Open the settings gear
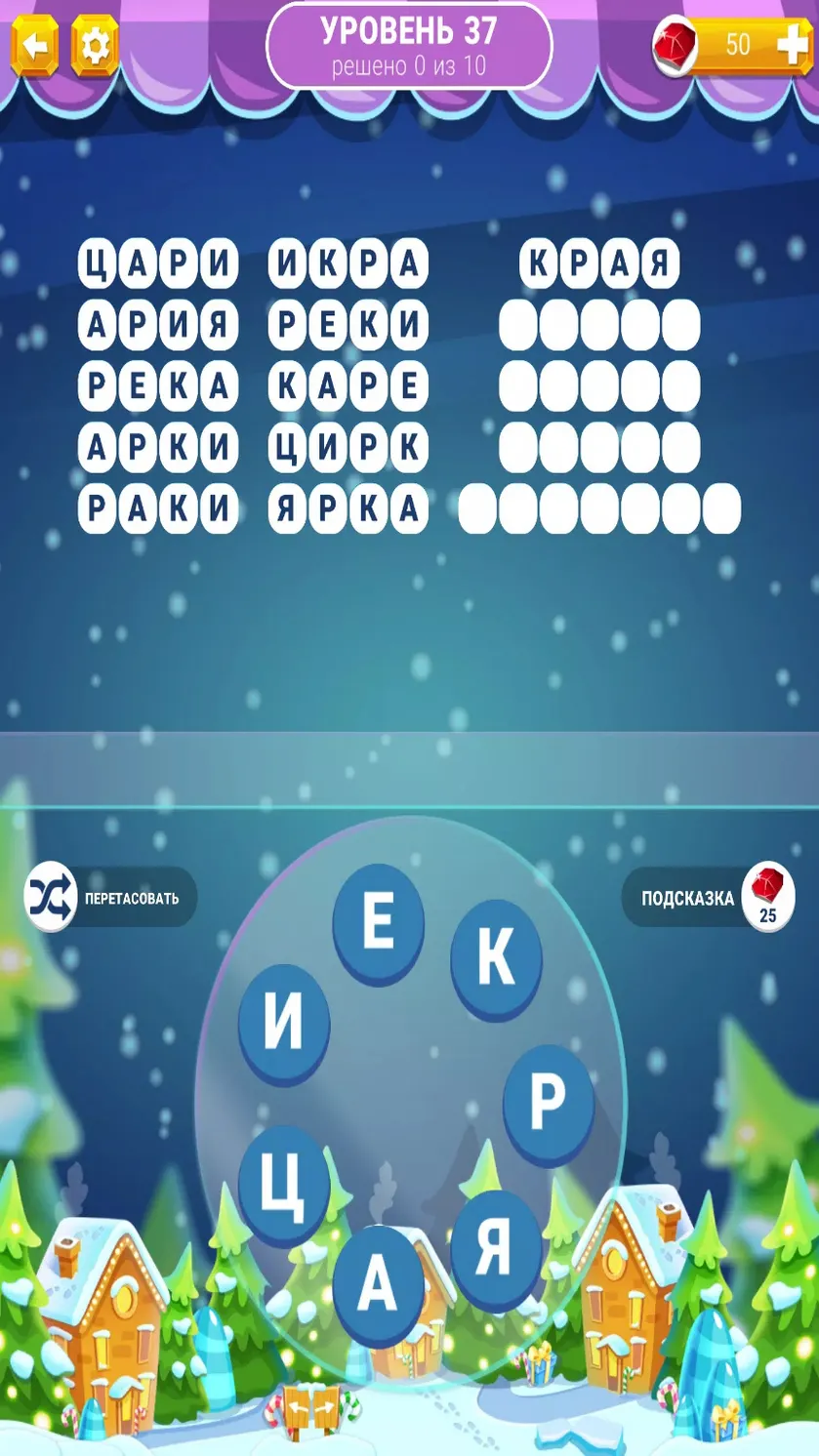819x1456 pixels. point(95,45)
